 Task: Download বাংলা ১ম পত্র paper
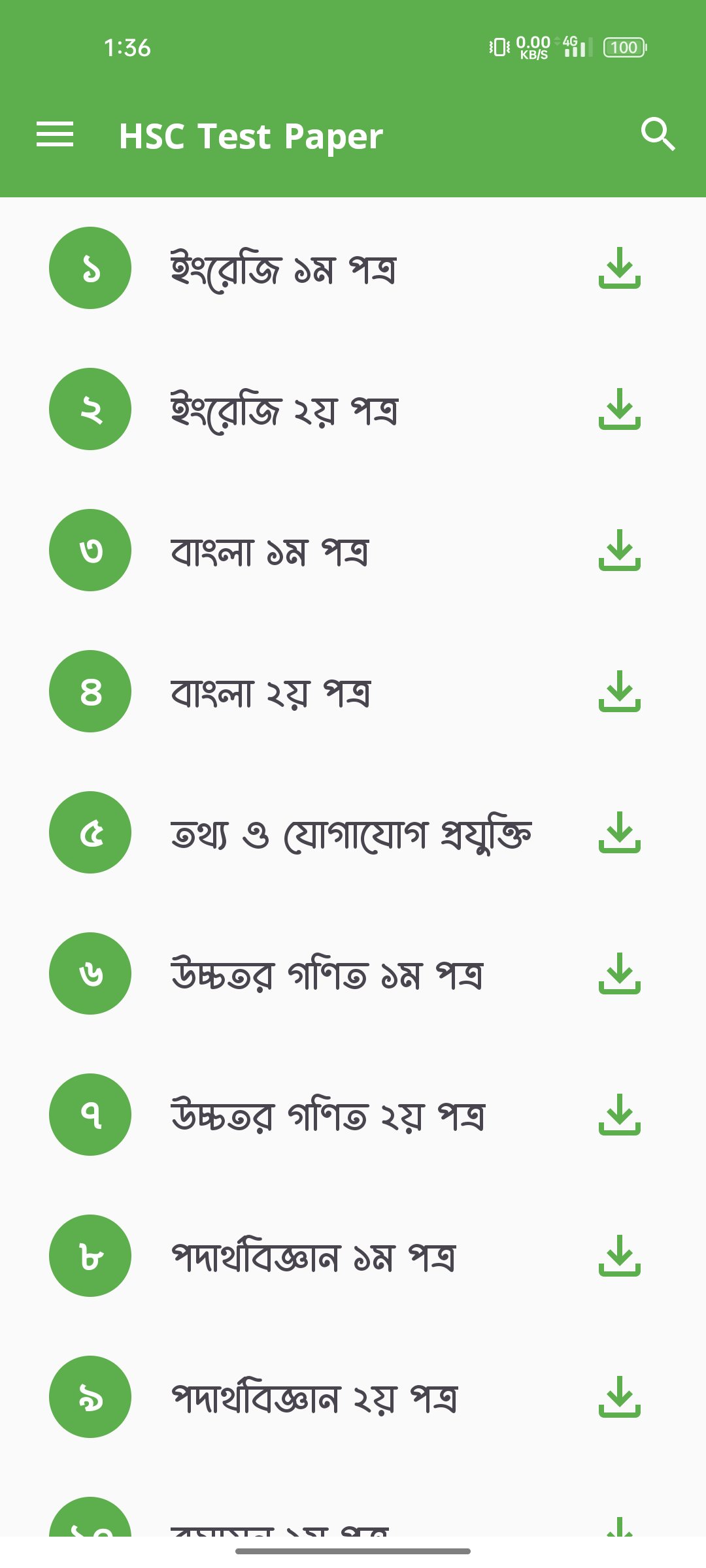click(619, 550)
